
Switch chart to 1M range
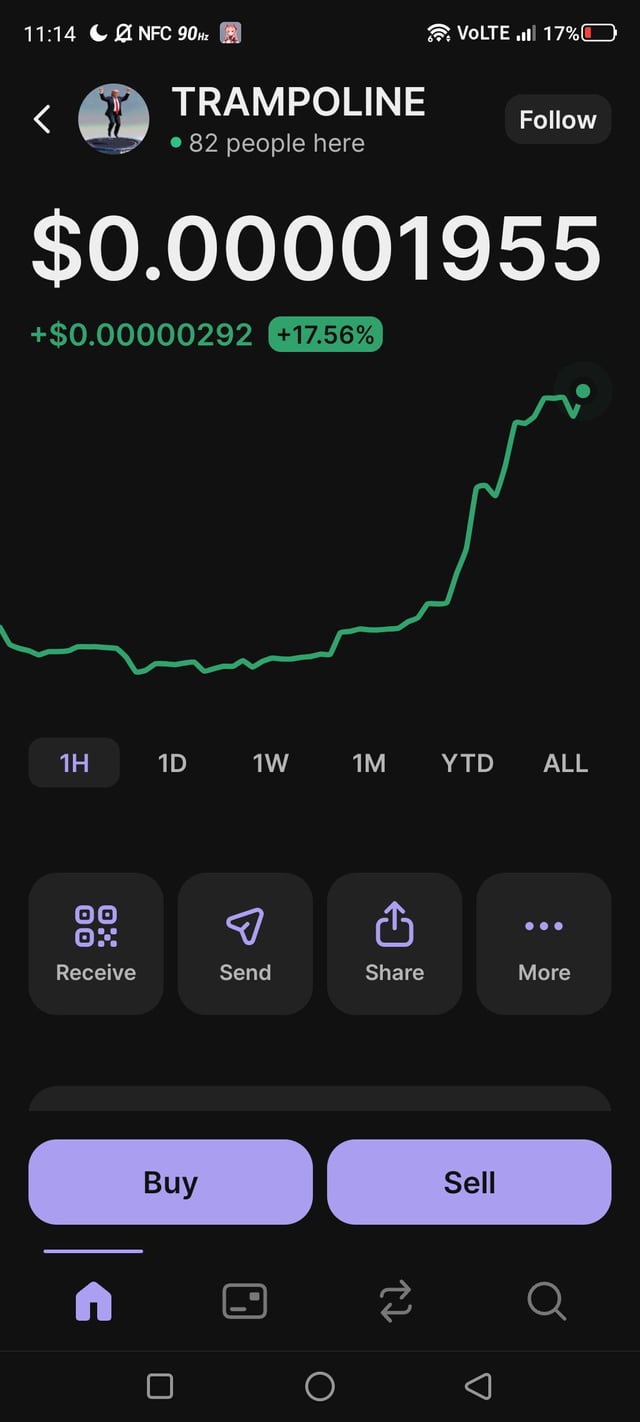pos(369,763)
